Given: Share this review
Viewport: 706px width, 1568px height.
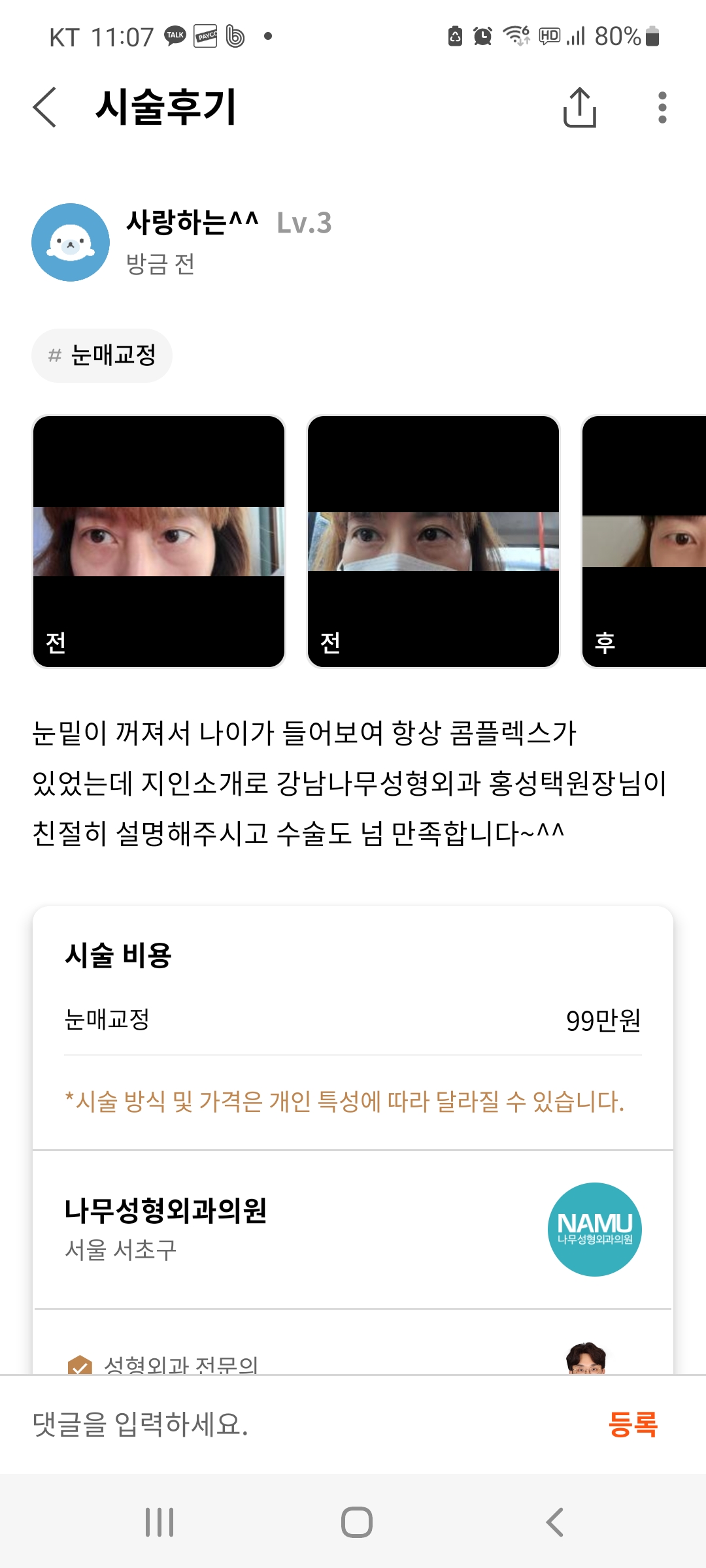Looking at the screenshot, I should 579,107.
